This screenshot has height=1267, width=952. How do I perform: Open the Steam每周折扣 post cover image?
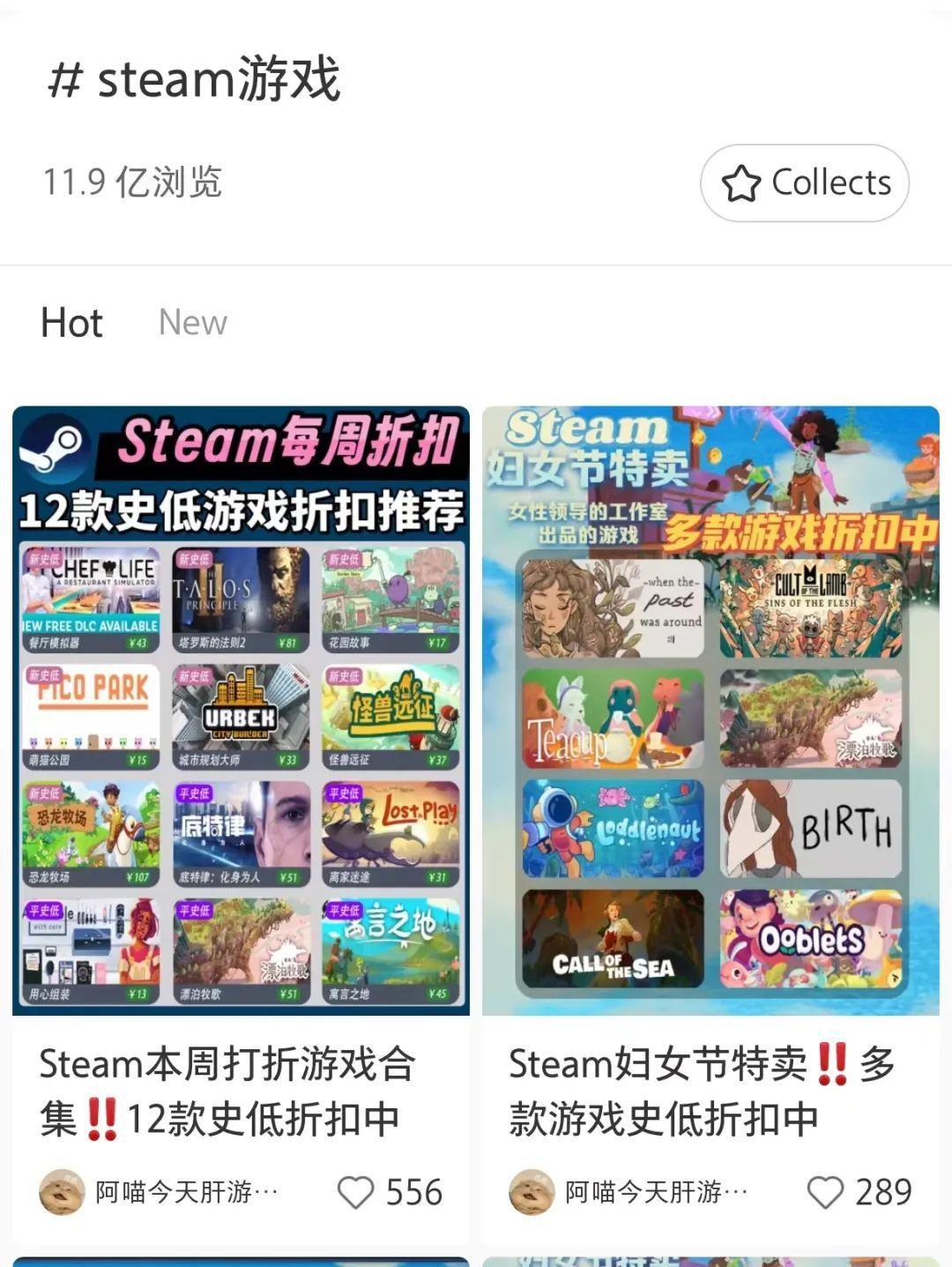tap(241, 711)
